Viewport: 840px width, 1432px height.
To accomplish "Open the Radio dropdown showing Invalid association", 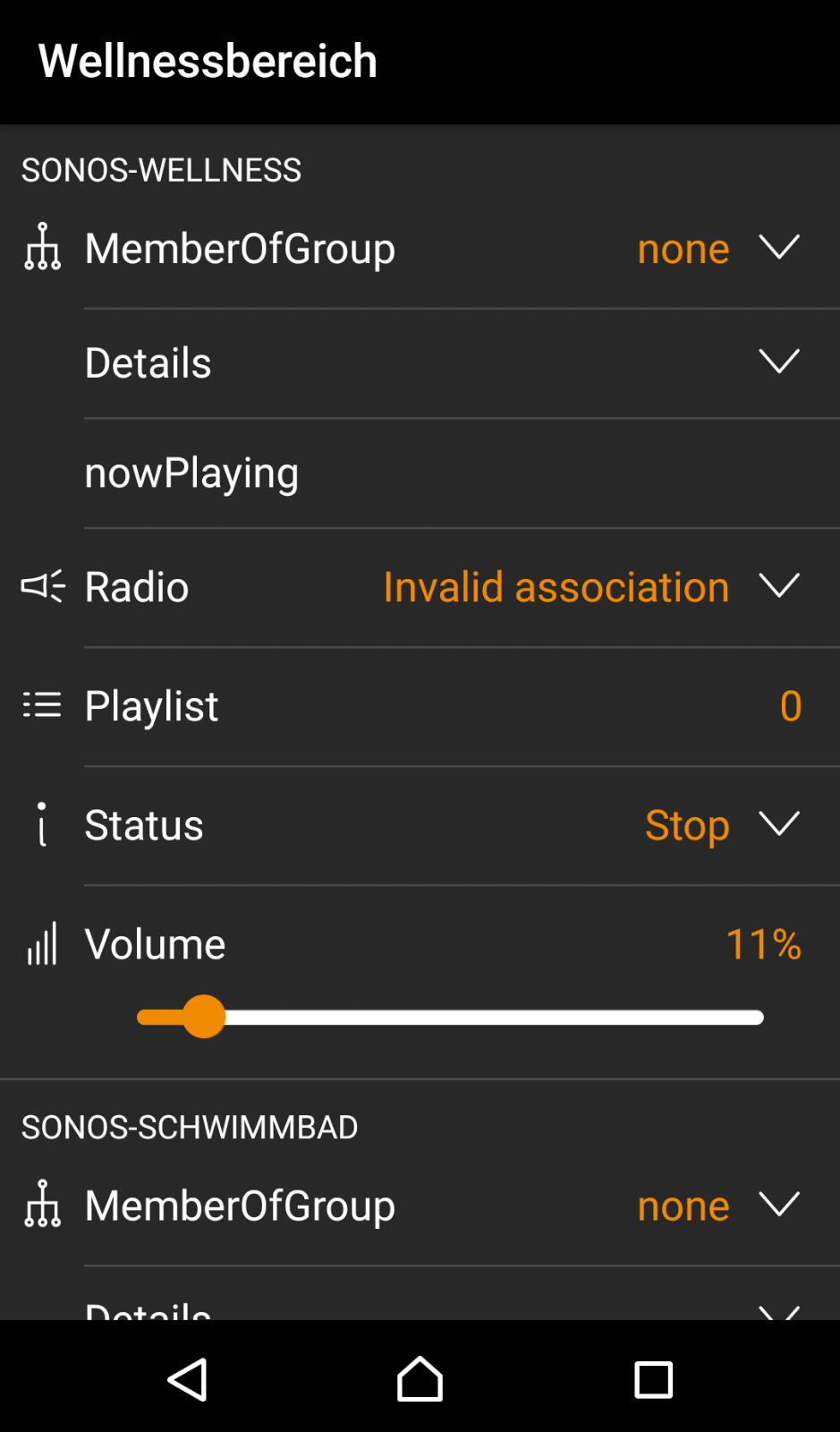I will pos(420,586).
